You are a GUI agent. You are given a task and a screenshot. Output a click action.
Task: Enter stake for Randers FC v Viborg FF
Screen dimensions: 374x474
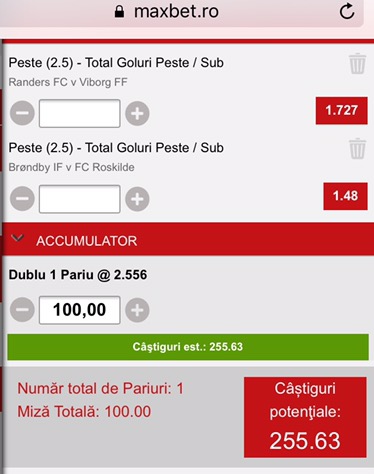[80, 113]
